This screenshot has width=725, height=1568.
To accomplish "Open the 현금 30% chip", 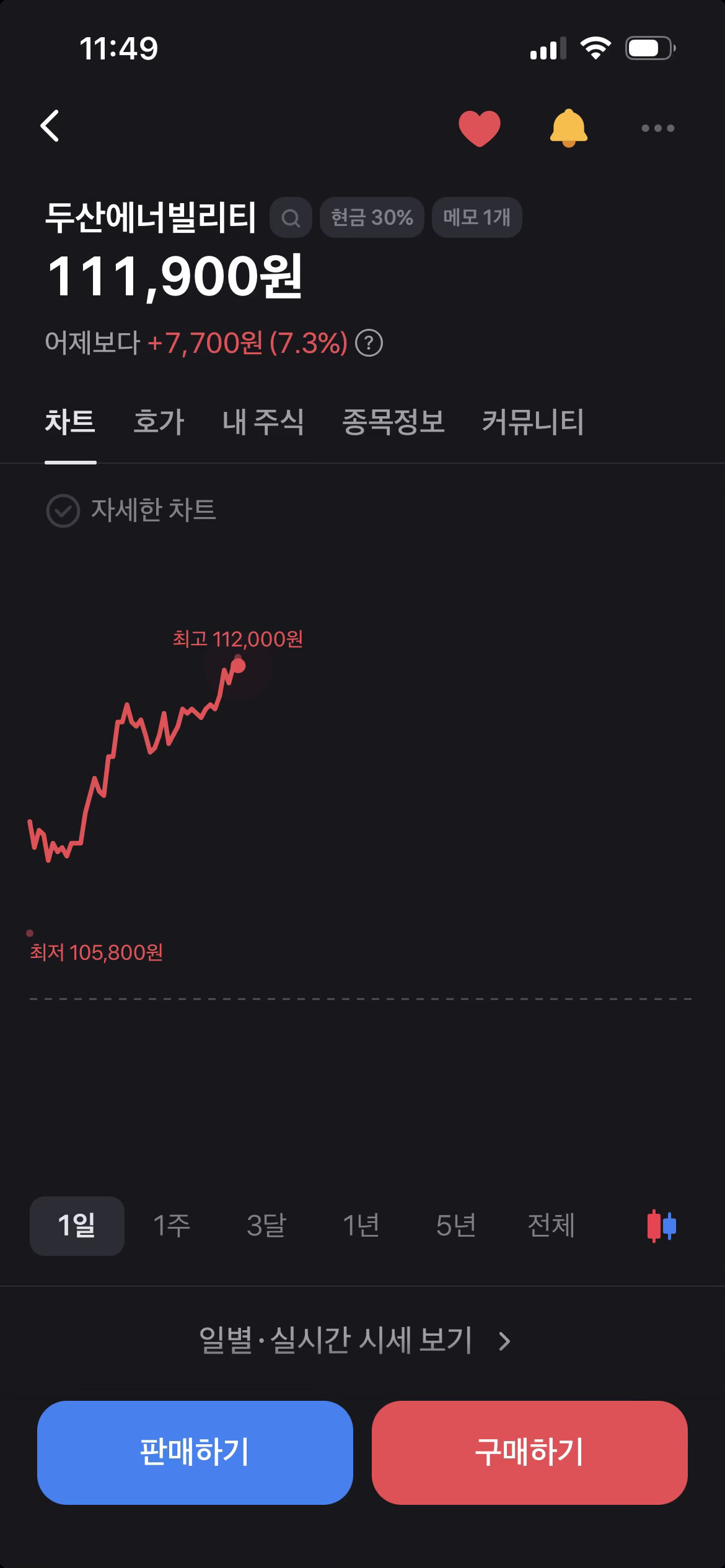I will coord(372,218).
